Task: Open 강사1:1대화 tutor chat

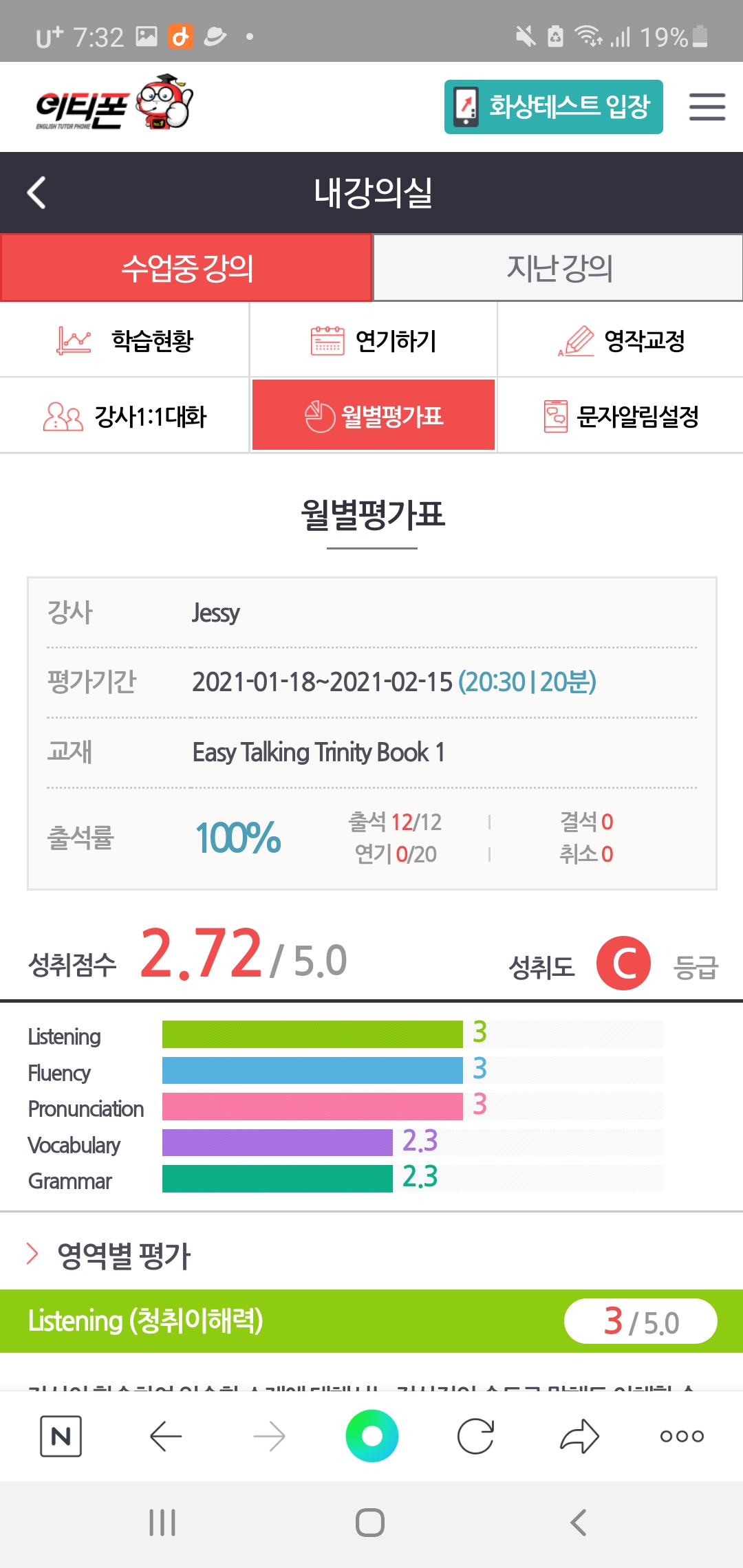Action: (x=125, y=416)
